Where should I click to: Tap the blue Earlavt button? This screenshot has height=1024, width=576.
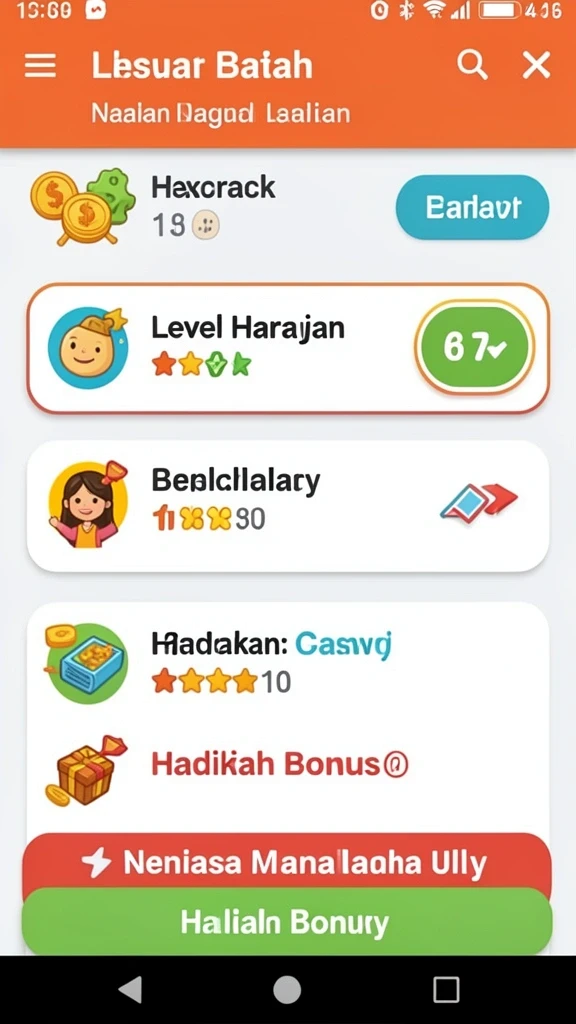472,207
